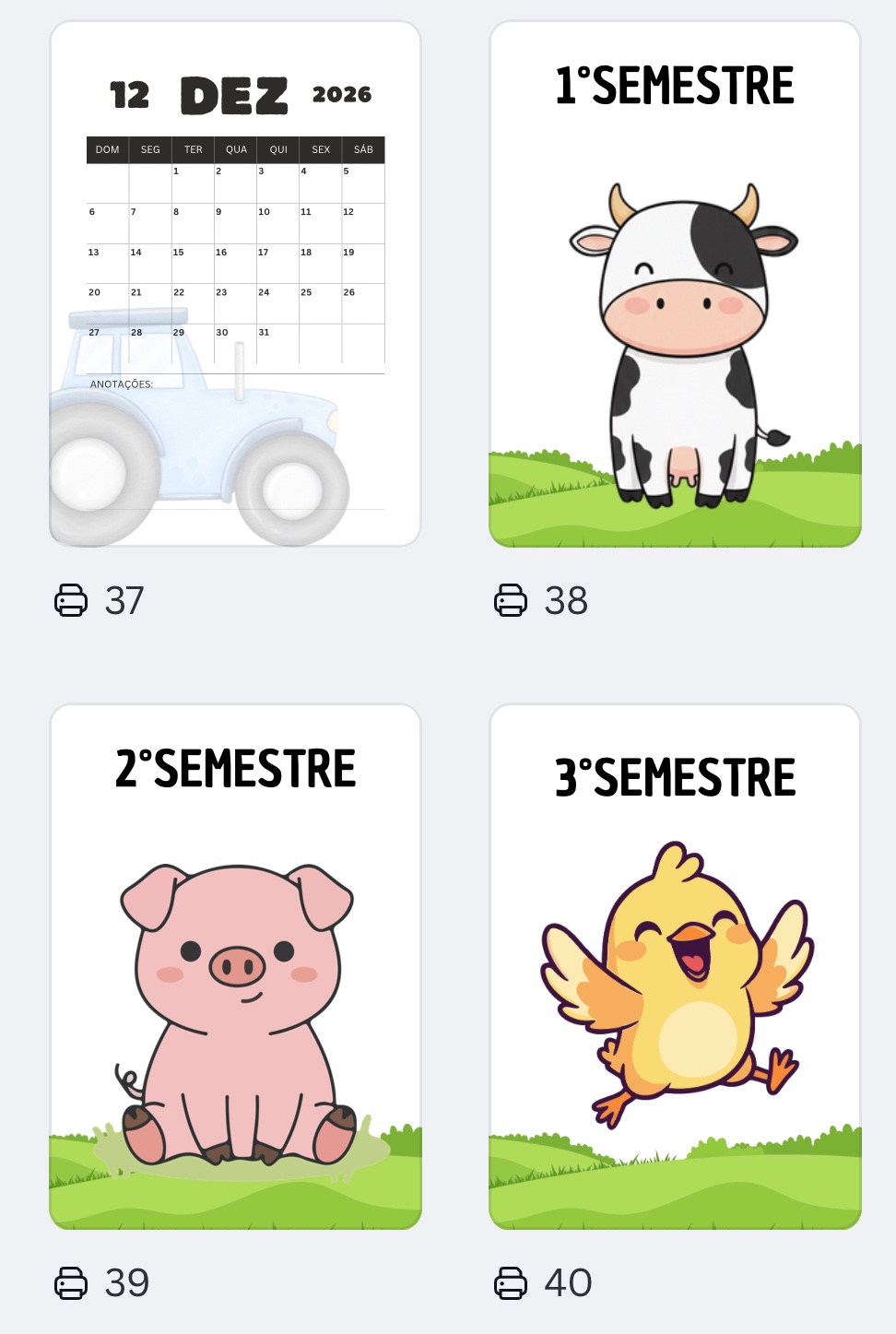Select the 2°SEMESTRE pig page
Image resolution: width=896 pixels, height=1334 pixels.
[235, 965]
